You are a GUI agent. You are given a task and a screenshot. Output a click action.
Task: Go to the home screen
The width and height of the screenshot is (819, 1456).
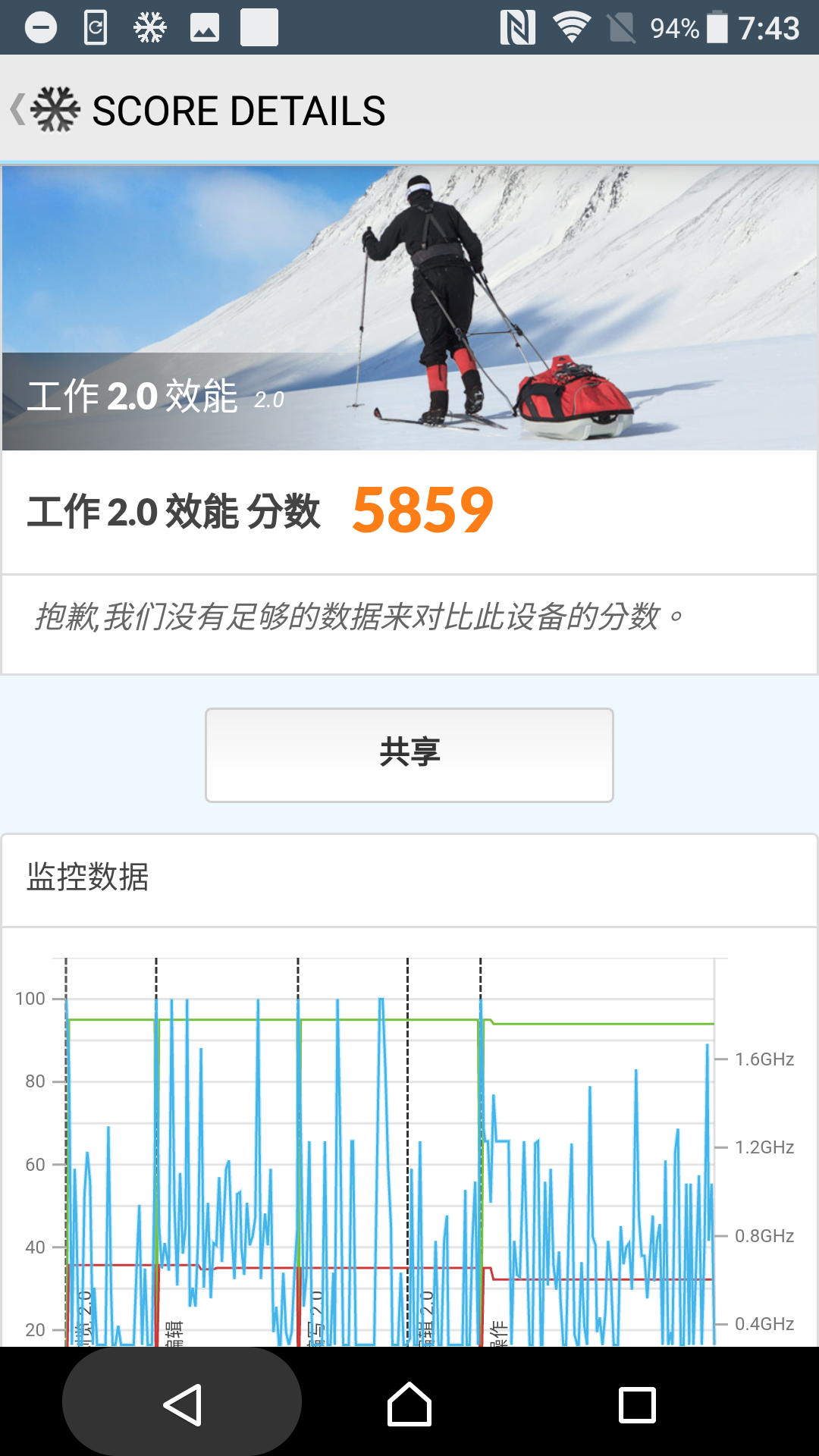[x=409, y=1405]
